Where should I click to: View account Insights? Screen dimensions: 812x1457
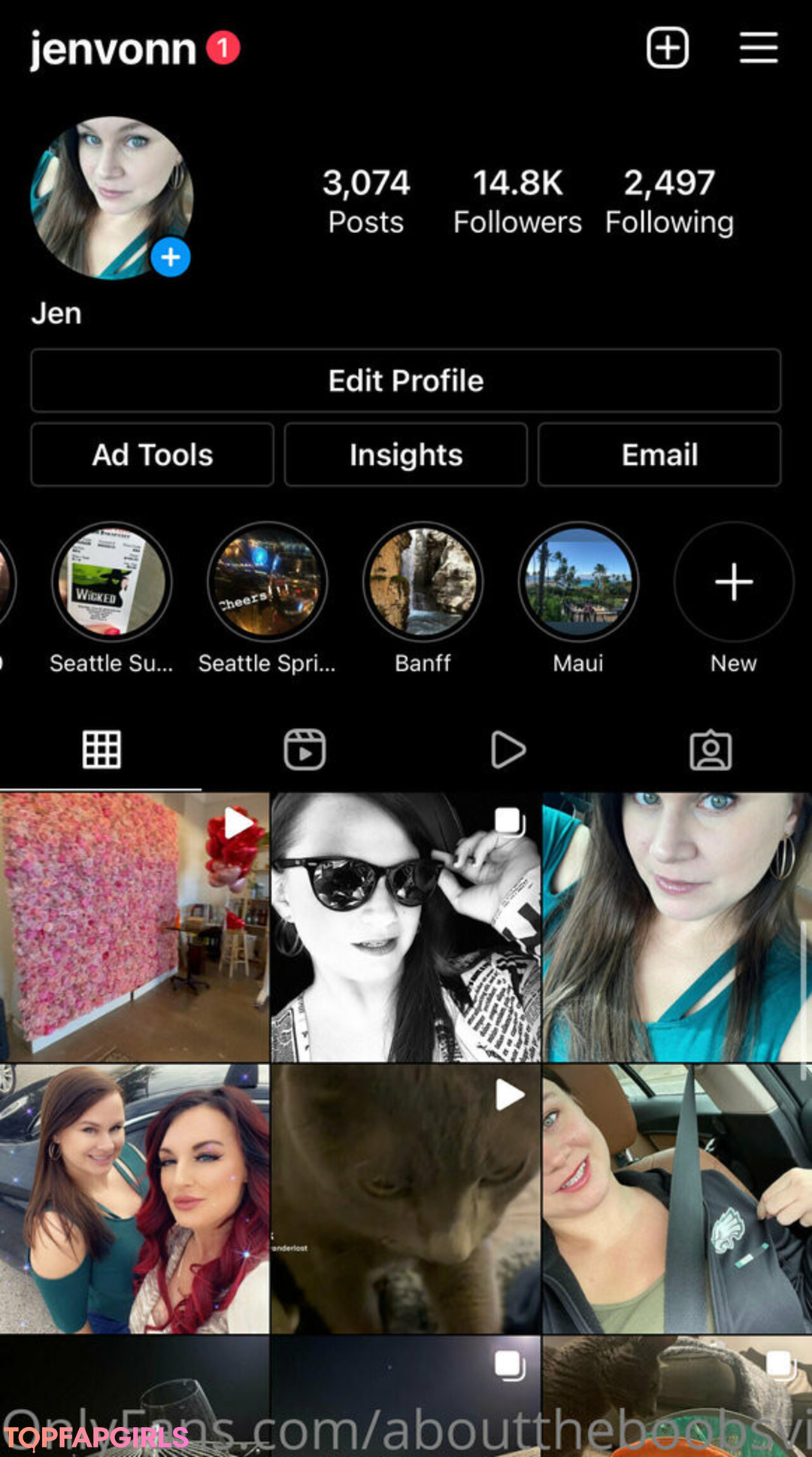[x=406, y=455]
